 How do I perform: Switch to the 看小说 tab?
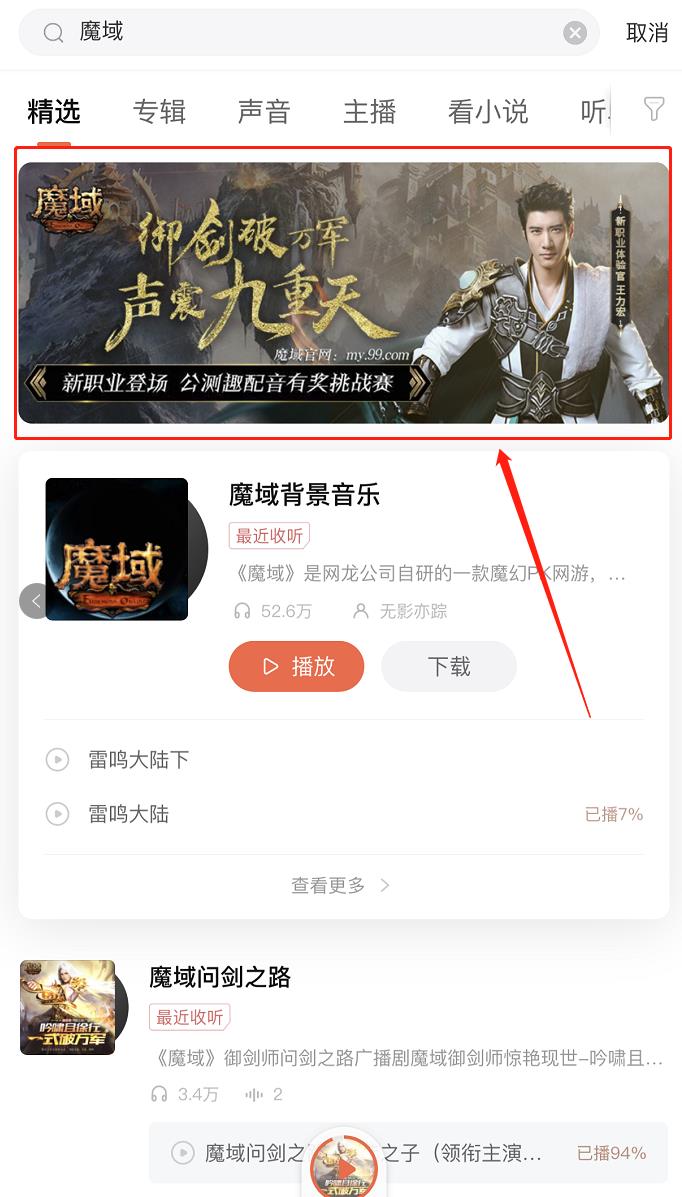click(488, 111)
